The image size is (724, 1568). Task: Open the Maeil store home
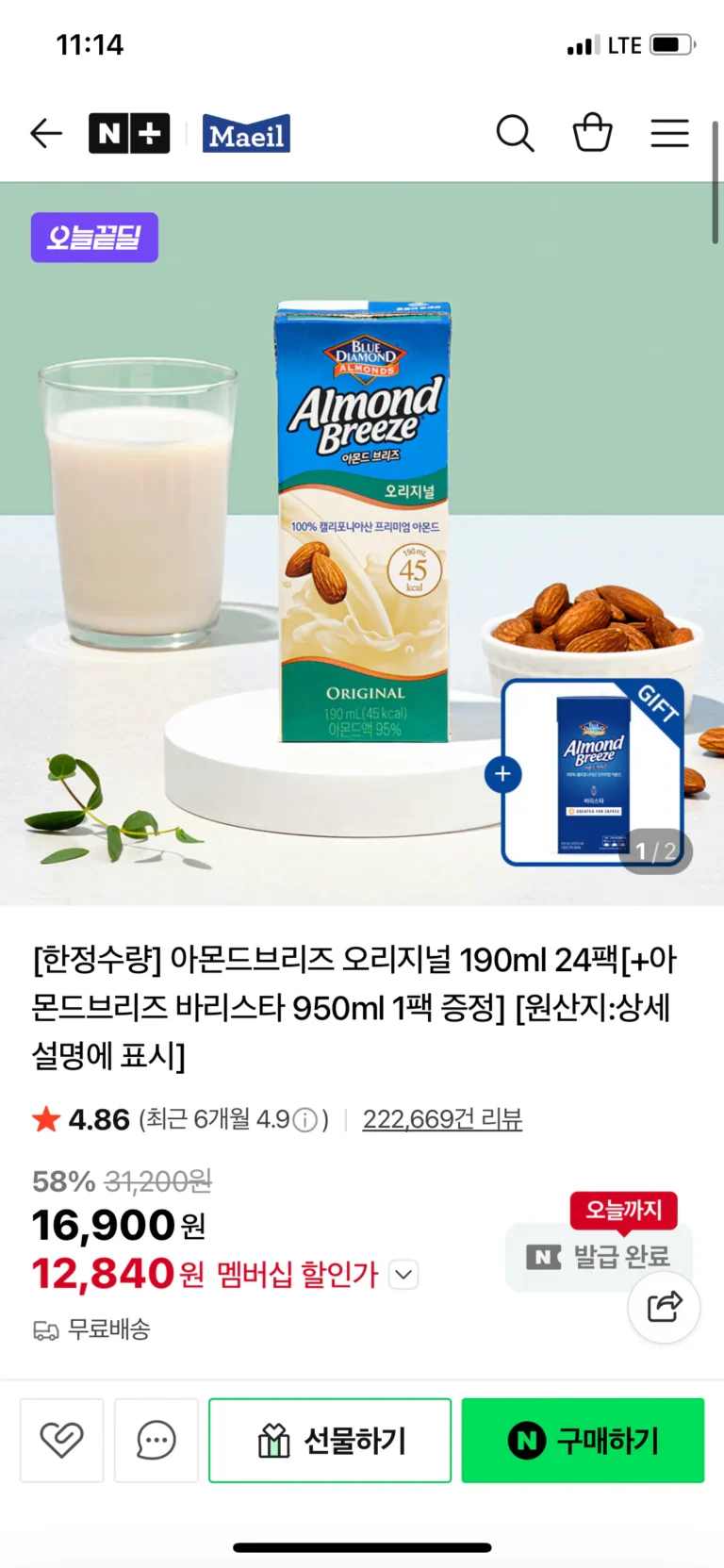pyautogui.click(x=246, y=134)
